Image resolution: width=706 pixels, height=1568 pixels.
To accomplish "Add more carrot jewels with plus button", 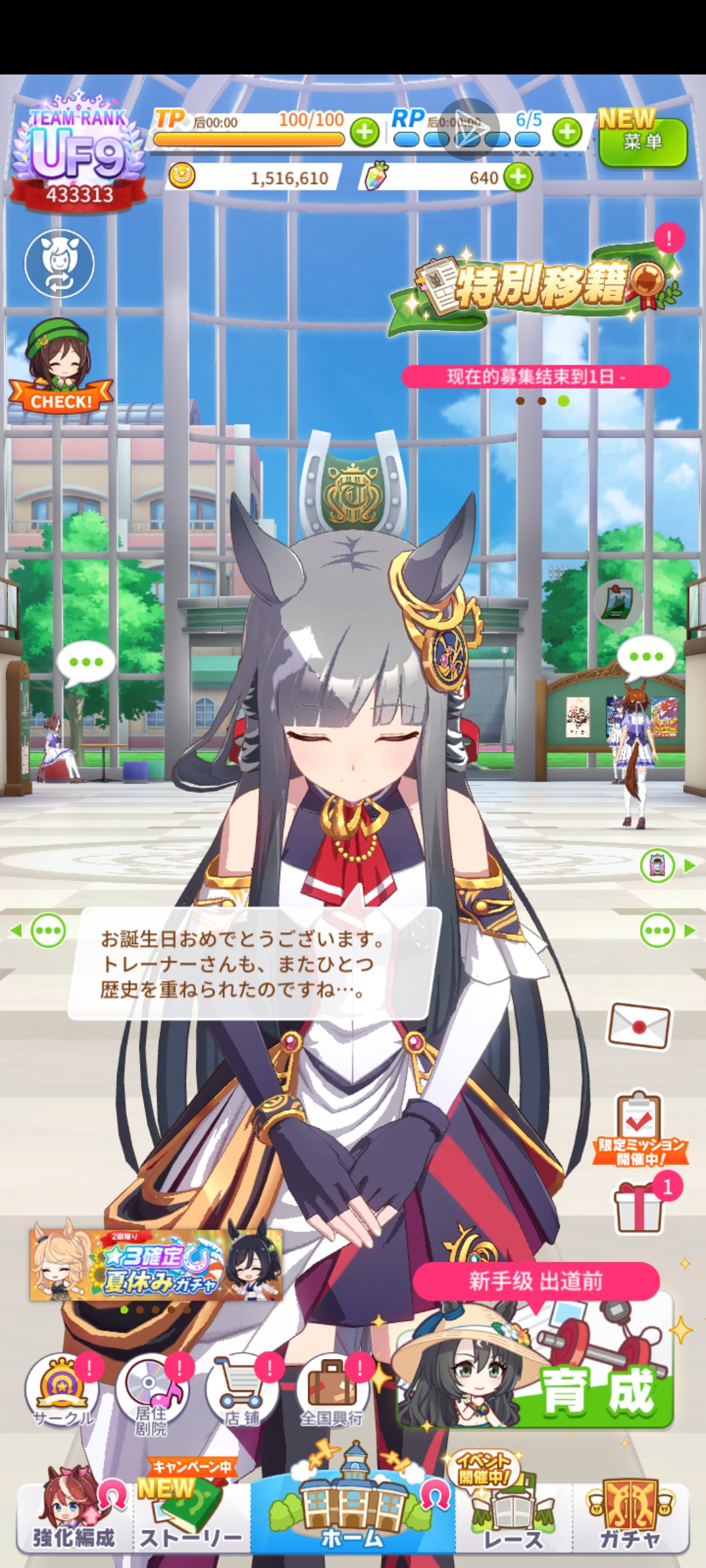I will pyautogui.click(x=518, y=177).
